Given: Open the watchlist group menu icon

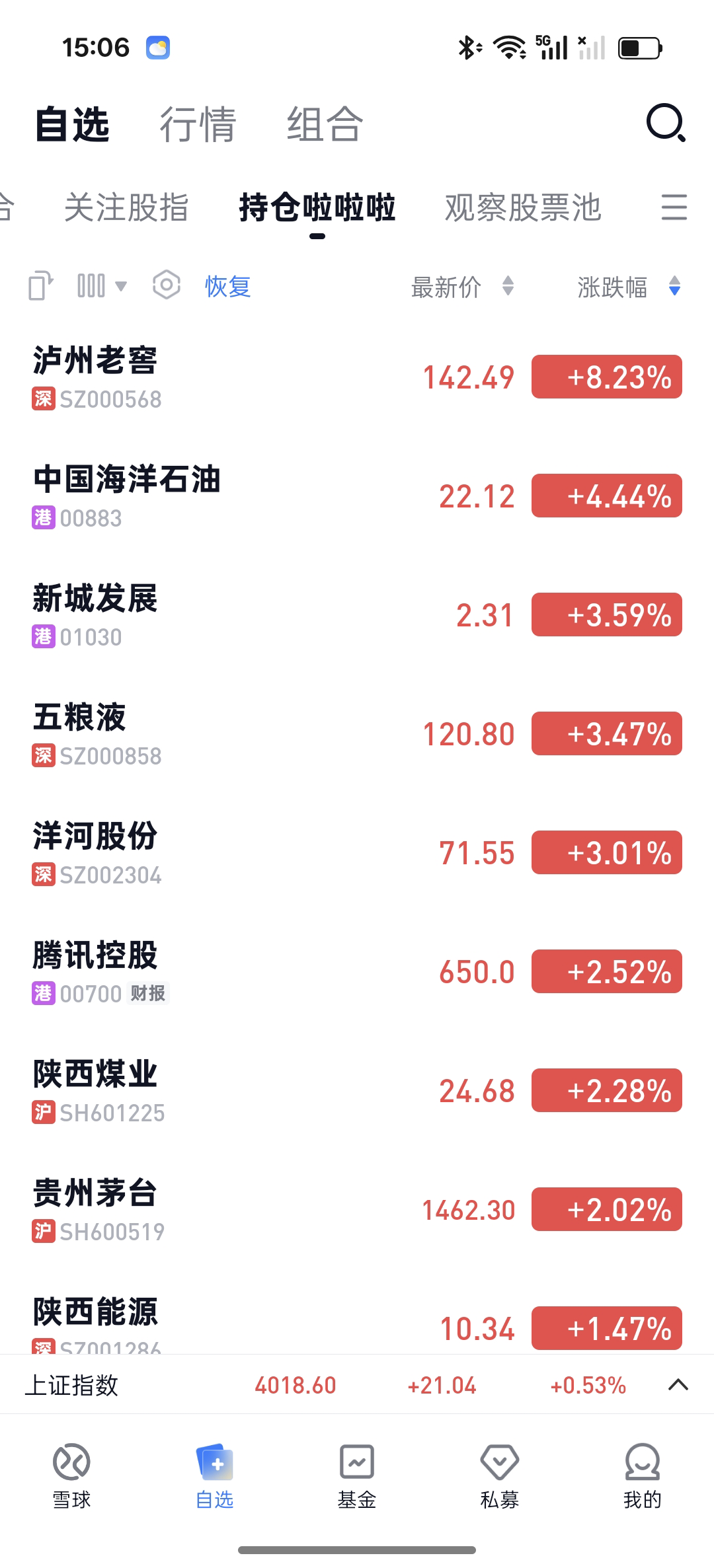Looking at the screenshot, I should click(x=674, y=207).
